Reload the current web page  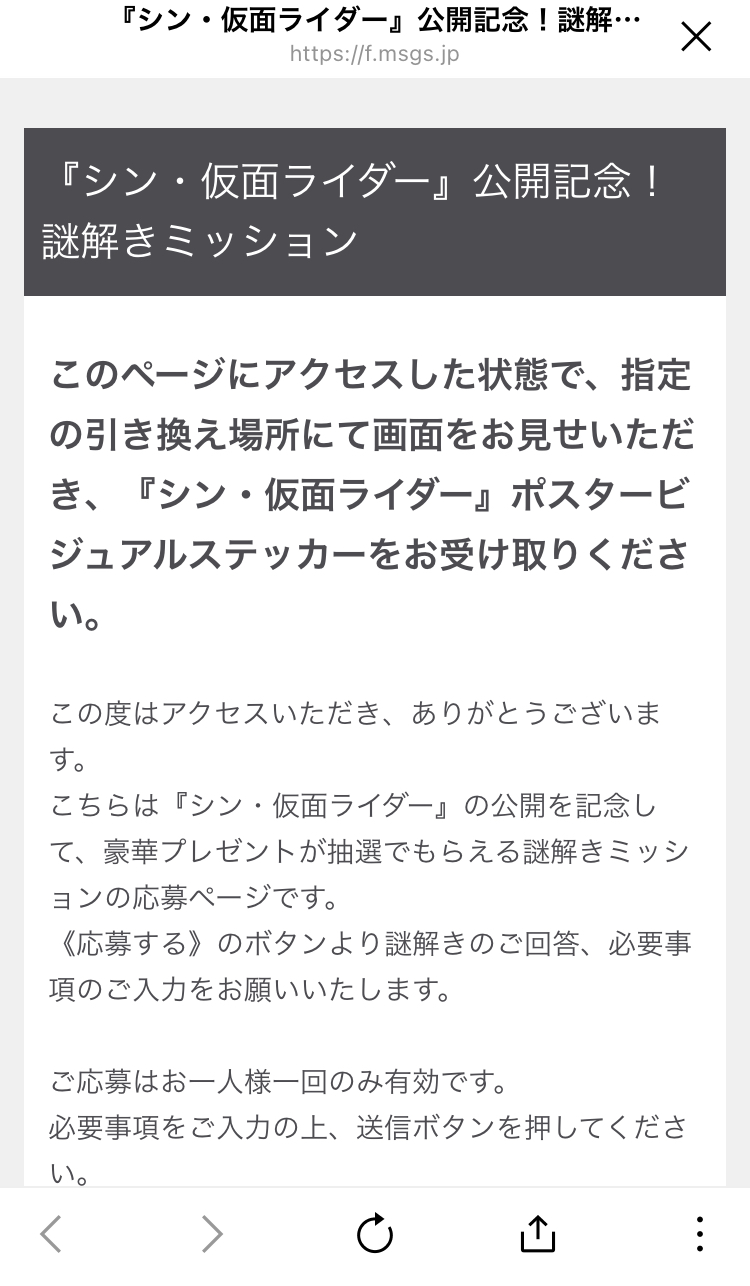point(375,1234)
